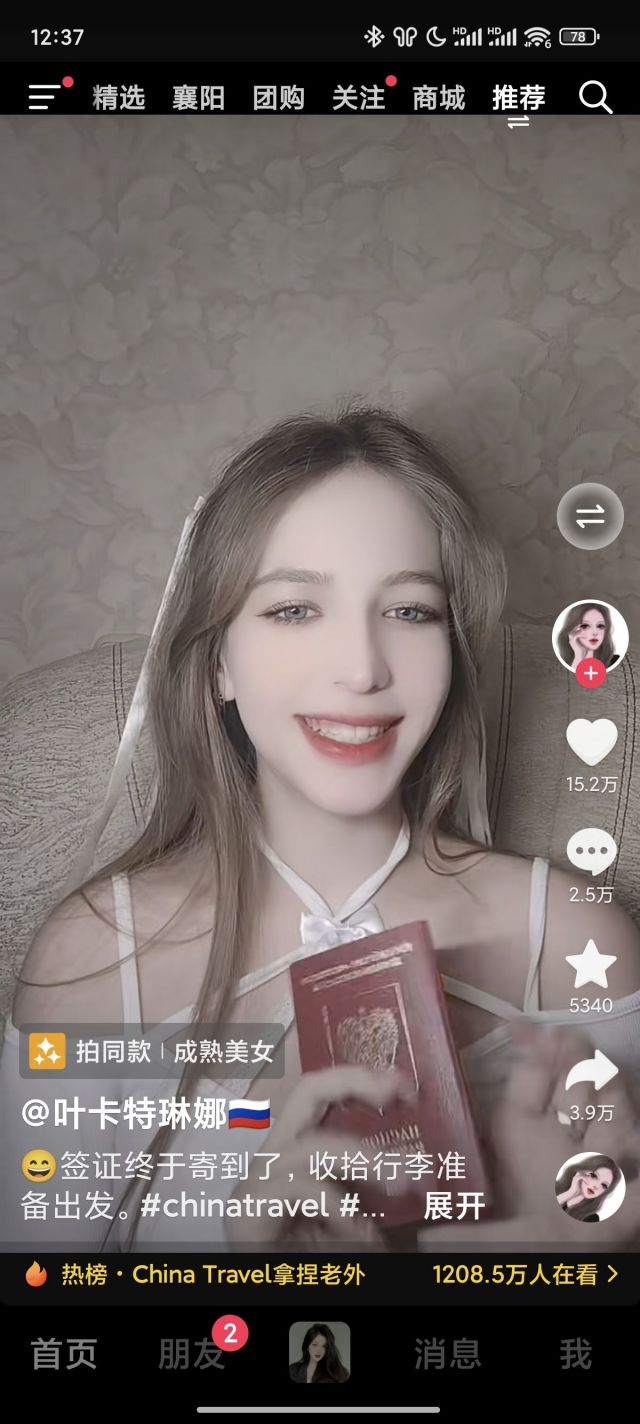Go to the 朋友 tab
The image size is (640, 1424).
coord(191,1354)
